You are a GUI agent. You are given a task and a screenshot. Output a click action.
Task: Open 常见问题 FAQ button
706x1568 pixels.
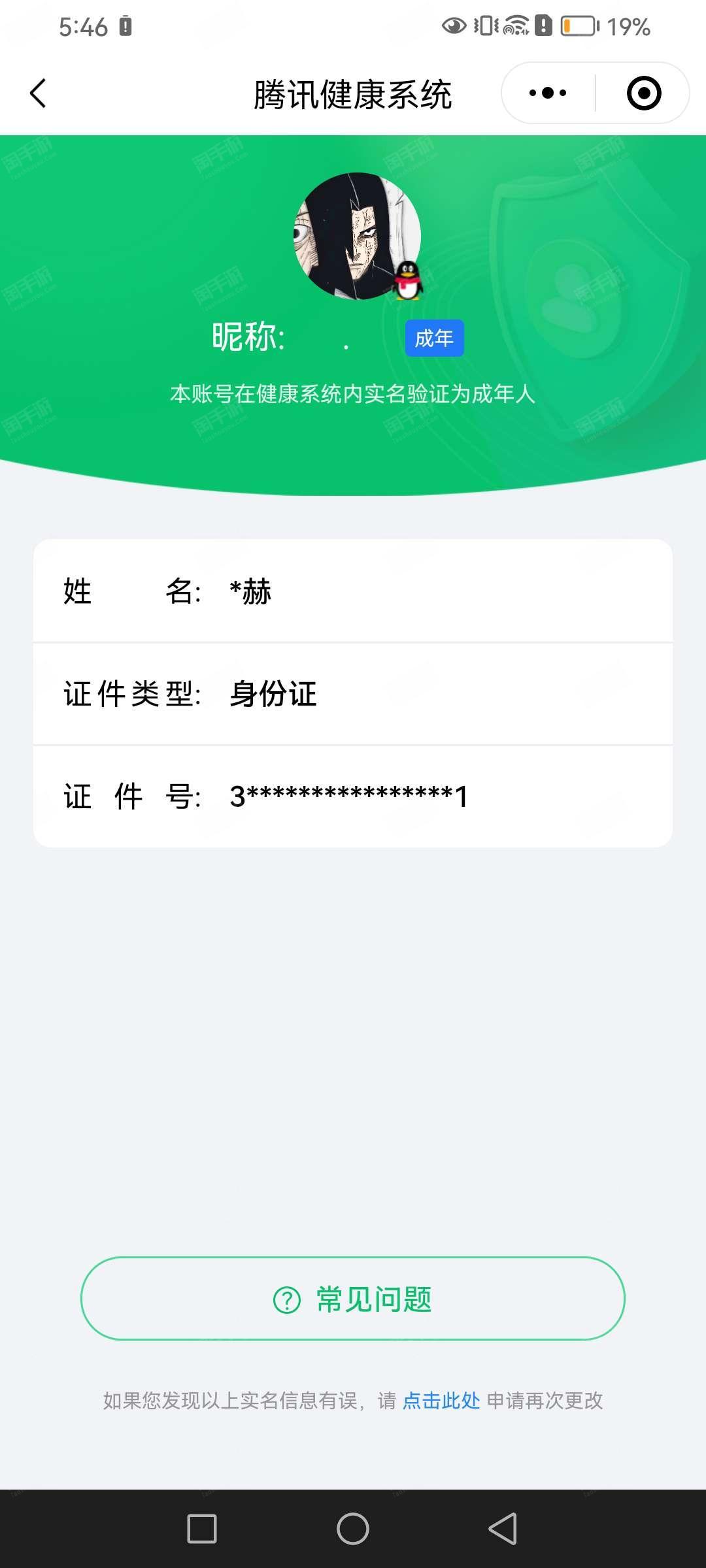(x=353, y=1299)
